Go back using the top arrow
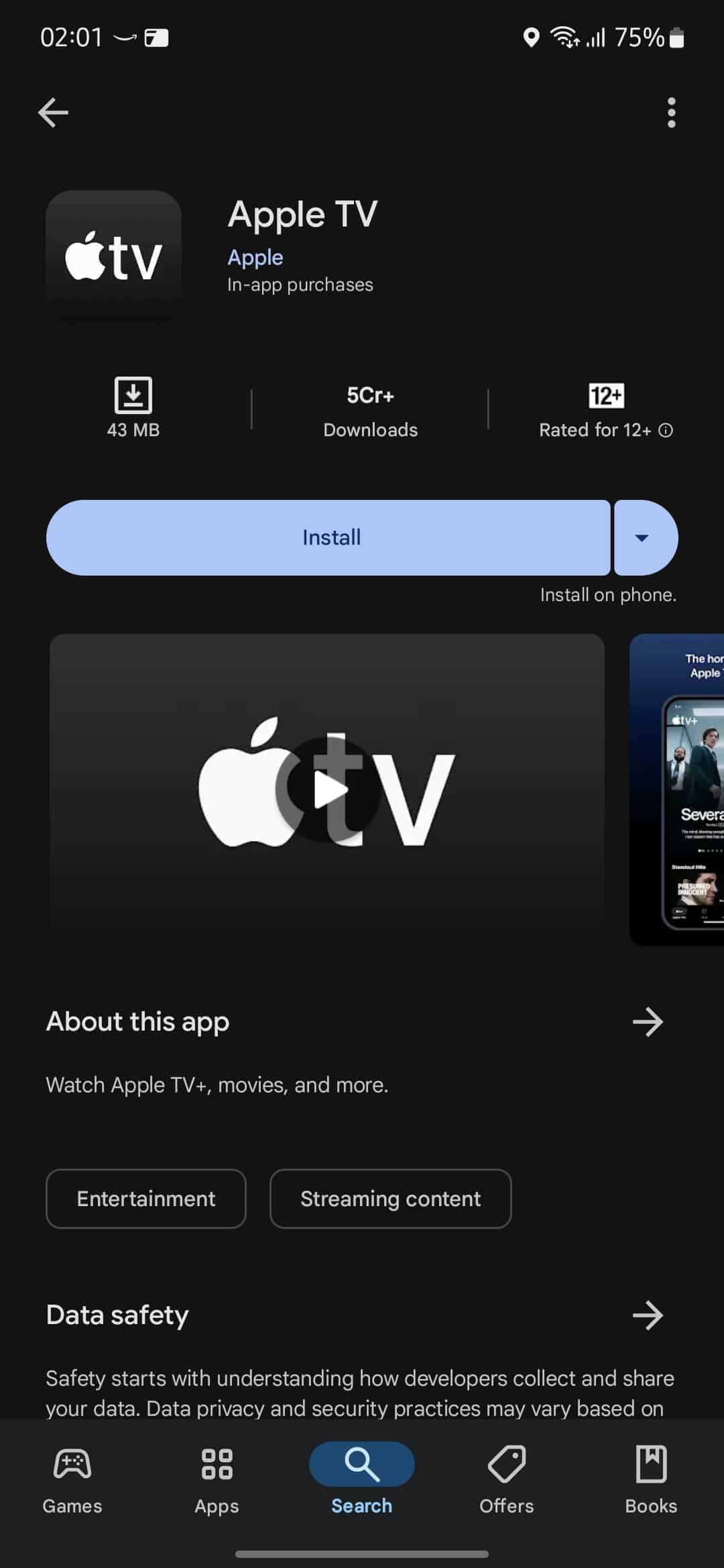Screen dimensions: 724x1568 pos(54,113)
